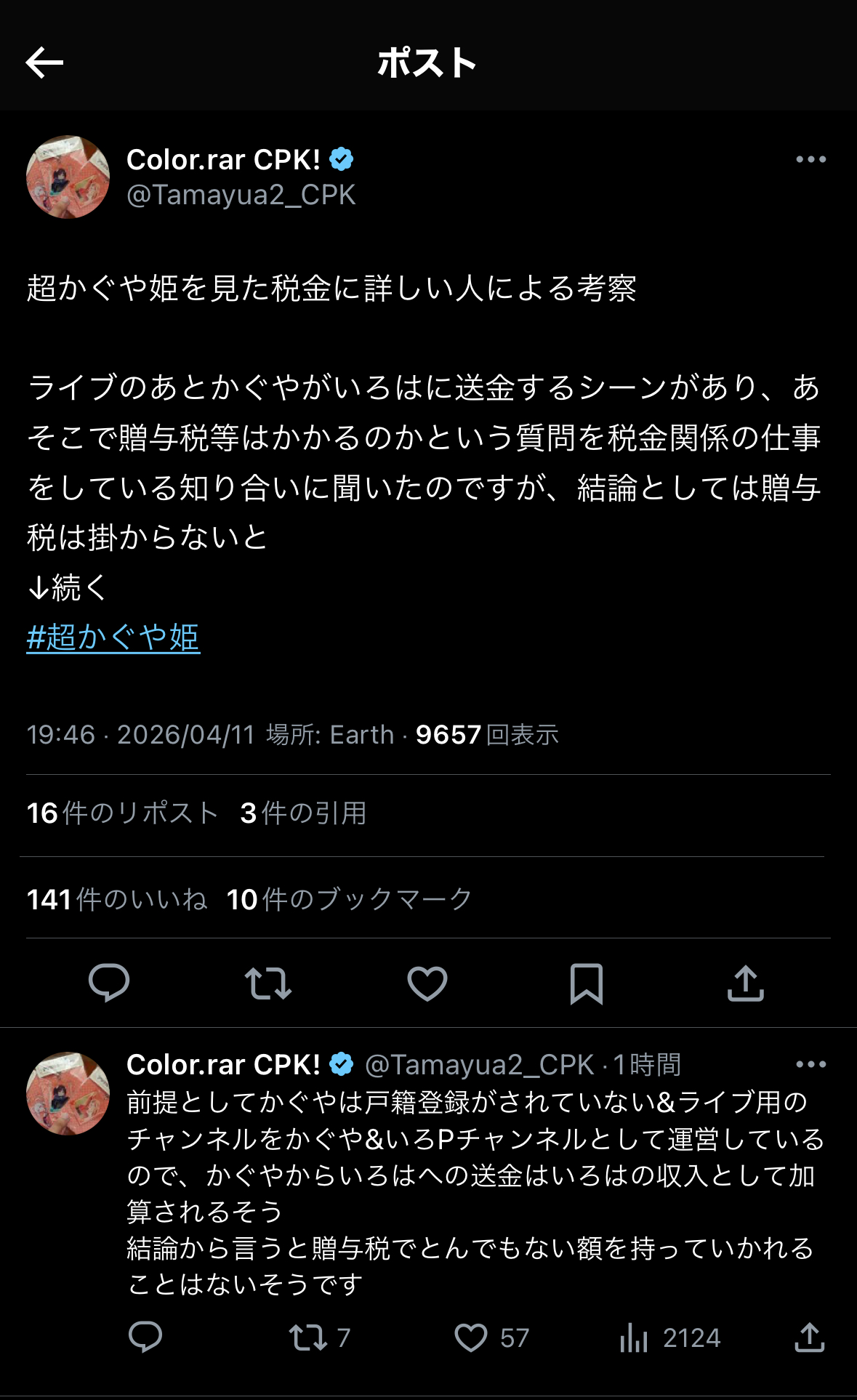This screenshot has width=857, height=1400.
Task: Like the main post
Action: click(427, 983)
